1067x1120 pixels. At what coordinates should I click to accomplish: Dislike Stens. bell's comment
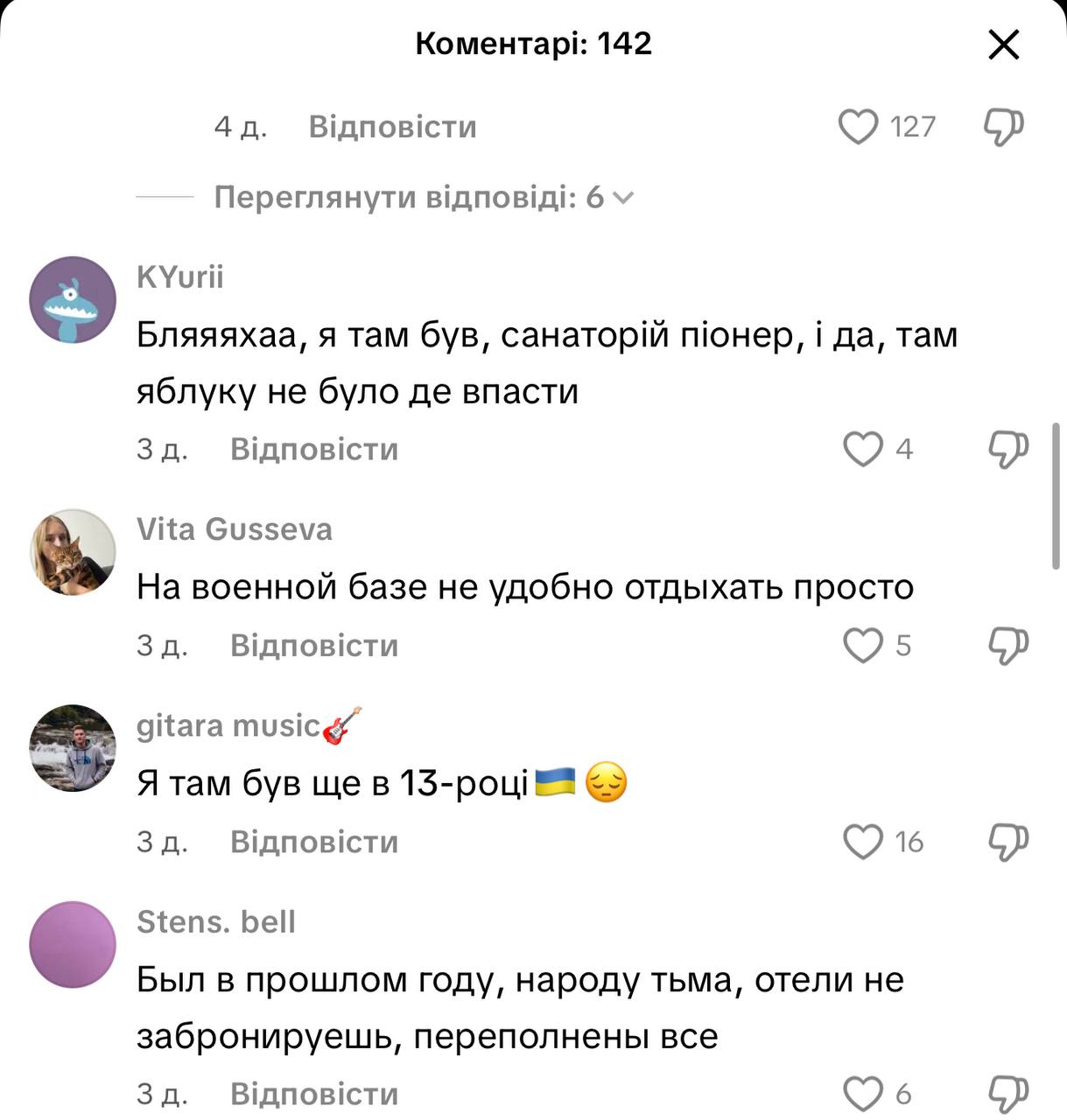1007,1094
